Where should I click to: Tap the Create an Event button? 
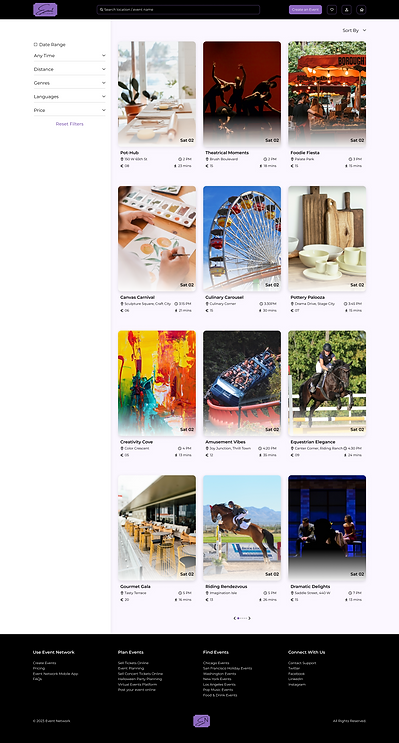click(x=305, y=9)
